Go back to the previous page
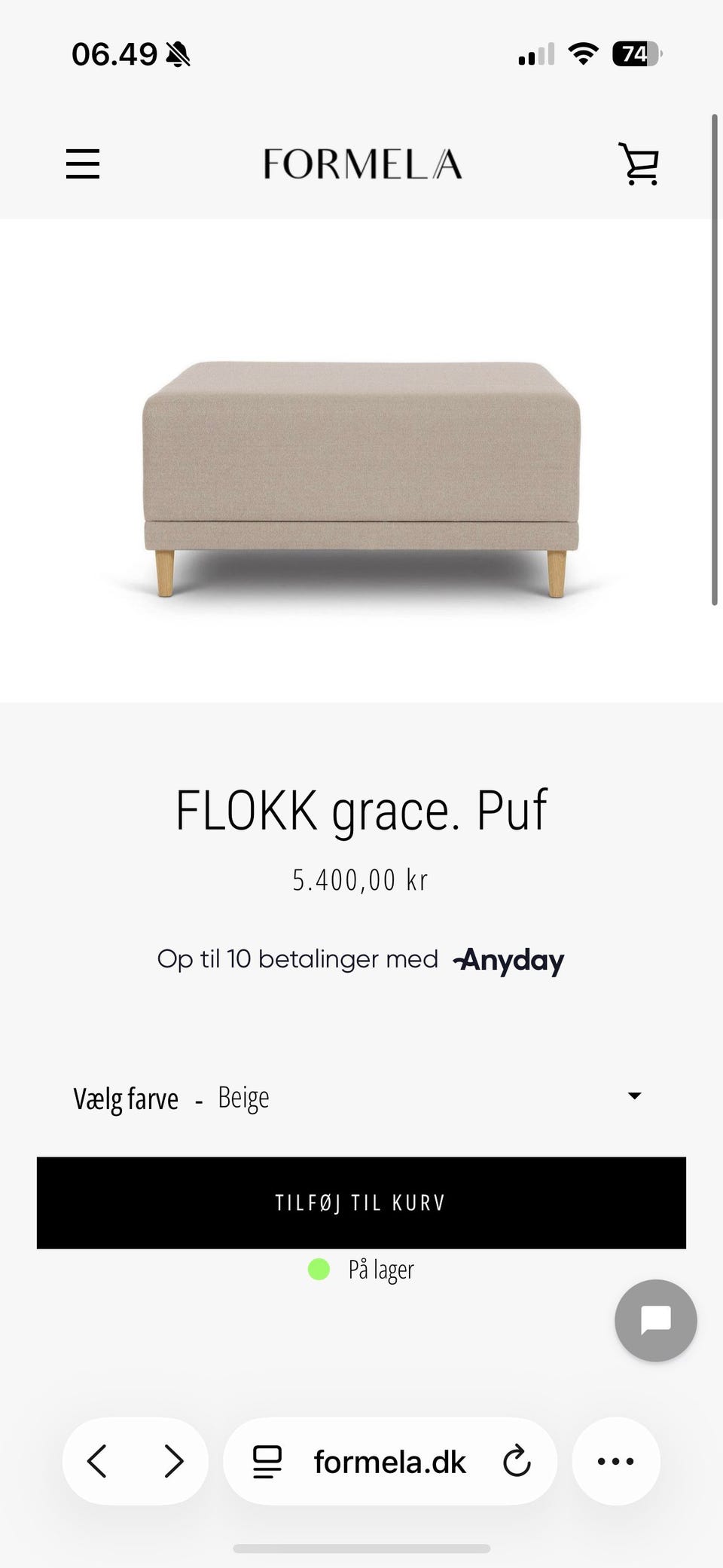 tap(97, 1461)
